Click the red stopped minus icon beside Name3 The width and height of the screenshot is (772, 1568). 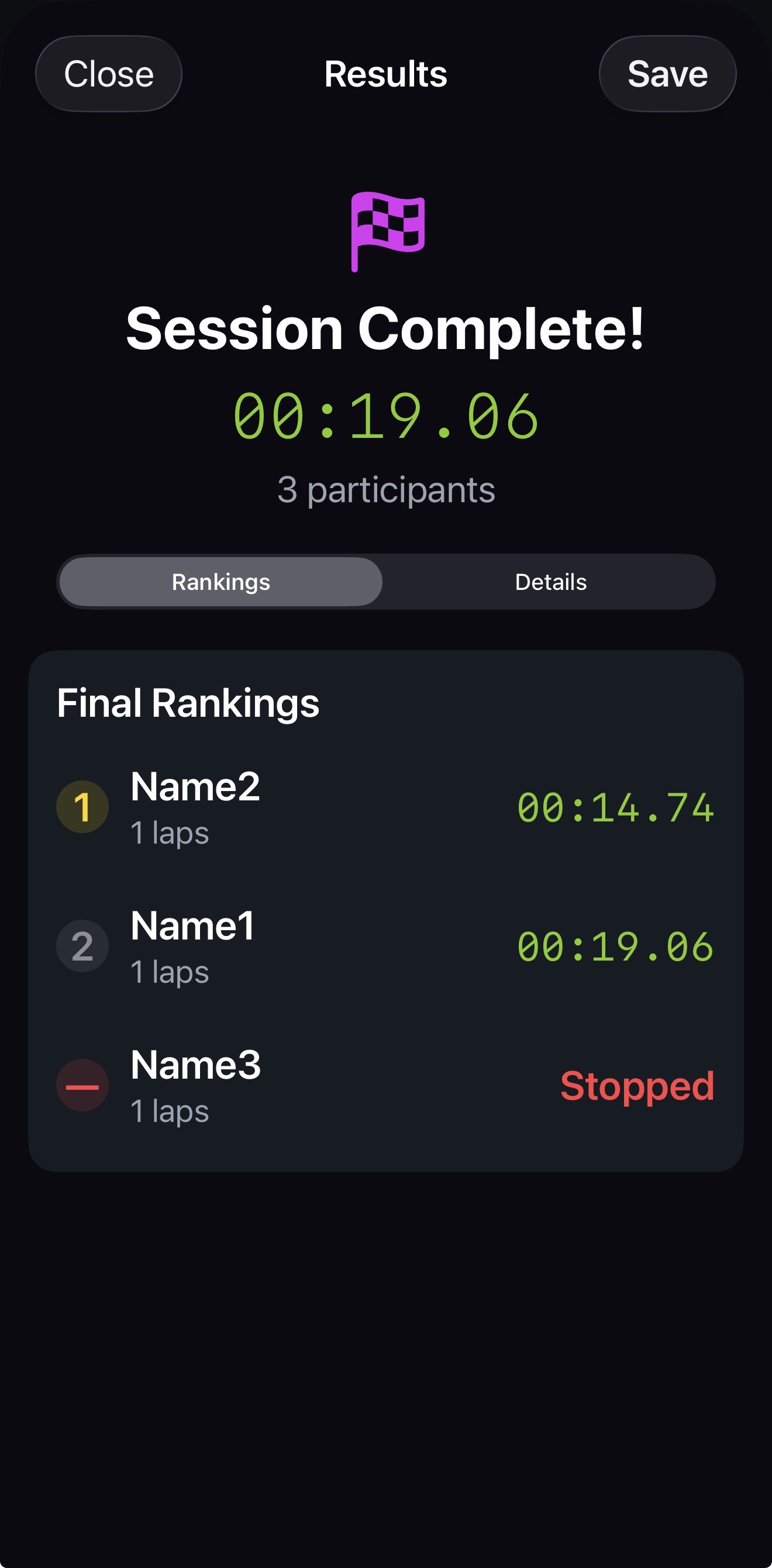click(x=82, y=1085)
